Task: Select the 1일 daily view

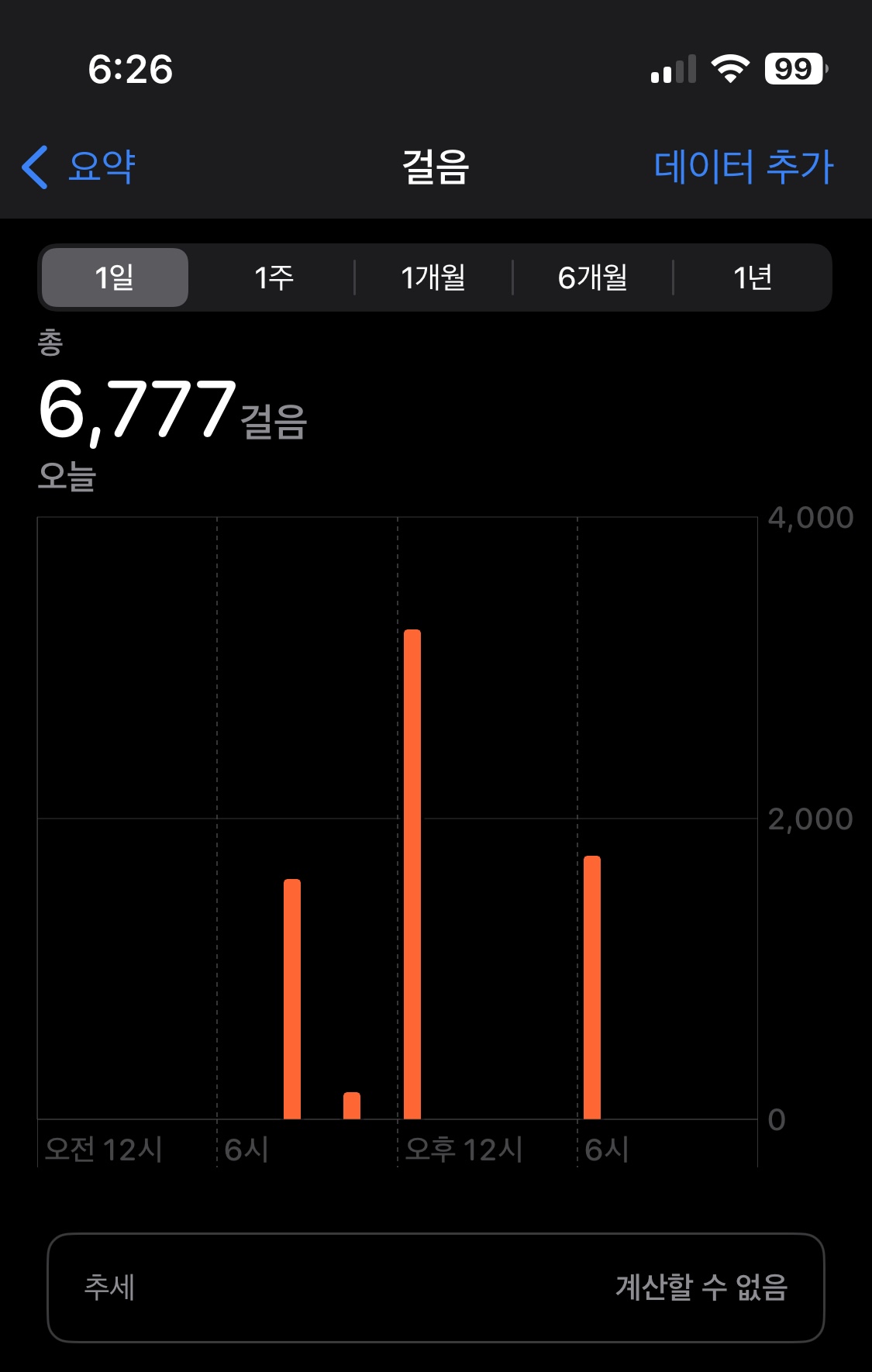Action: 115,278
